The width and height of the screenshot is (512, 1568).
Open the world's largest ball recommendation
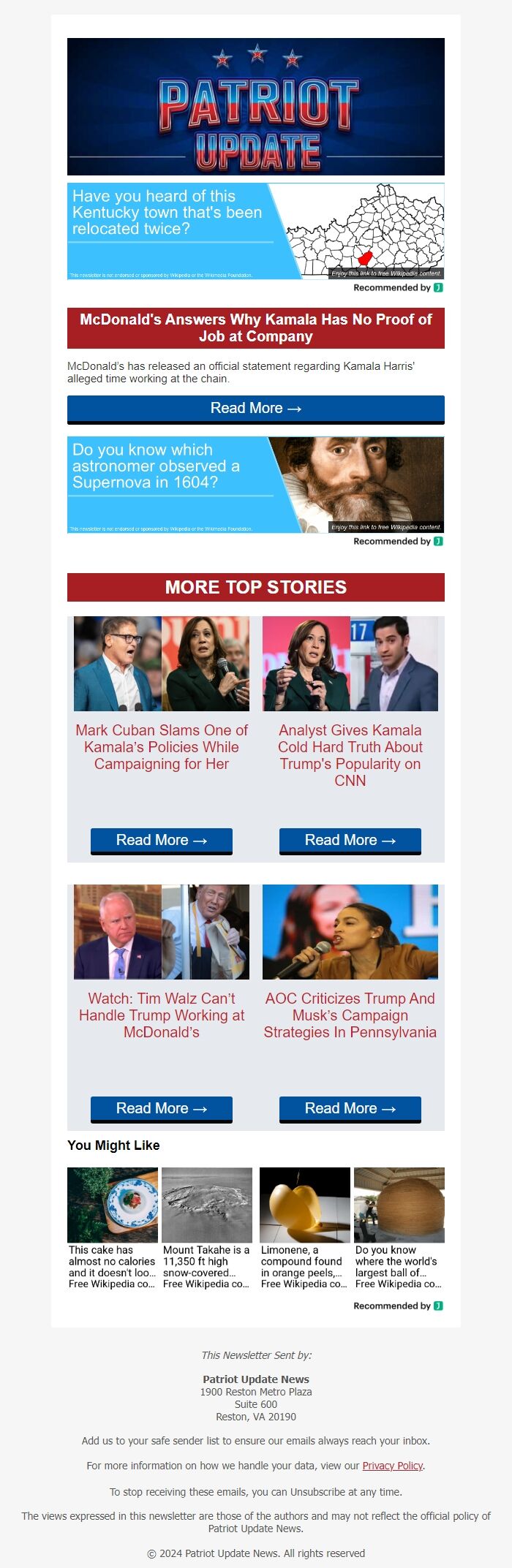coord(399,1227)
